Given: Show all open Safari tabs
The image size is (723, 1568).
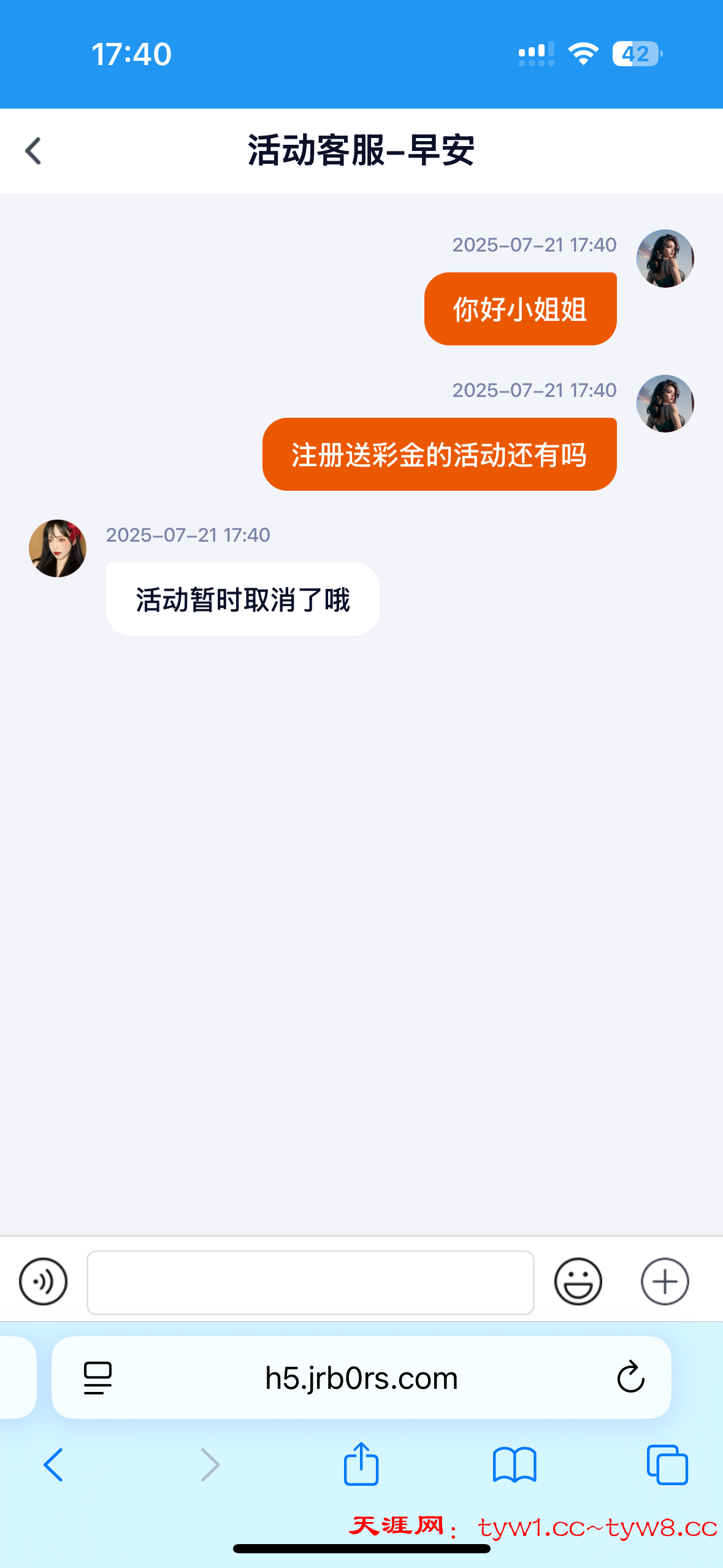Looking at the screenshot, I should [667, 1465].
